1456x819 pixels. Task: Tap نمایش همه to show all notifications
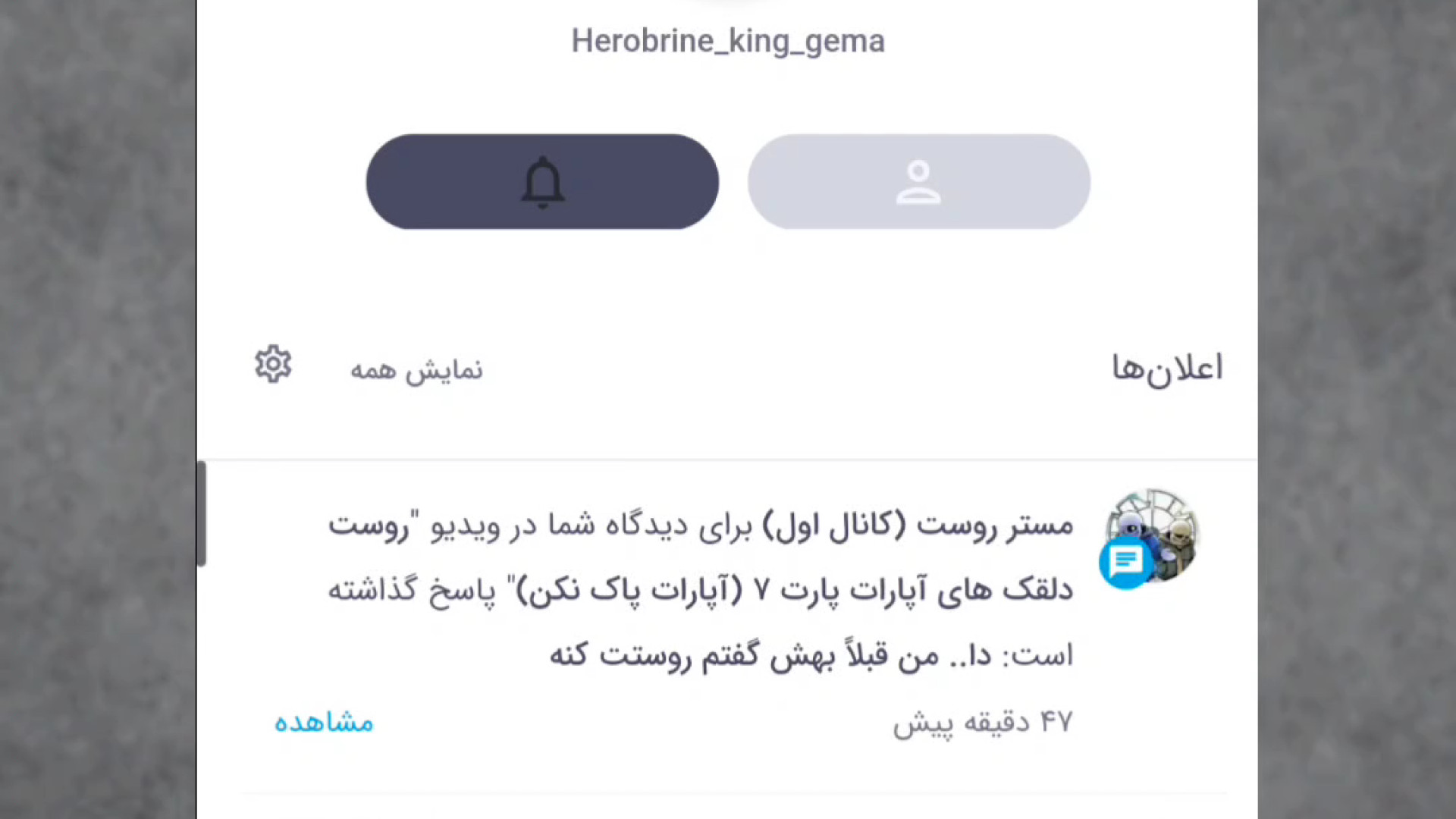tap(416, 370)
